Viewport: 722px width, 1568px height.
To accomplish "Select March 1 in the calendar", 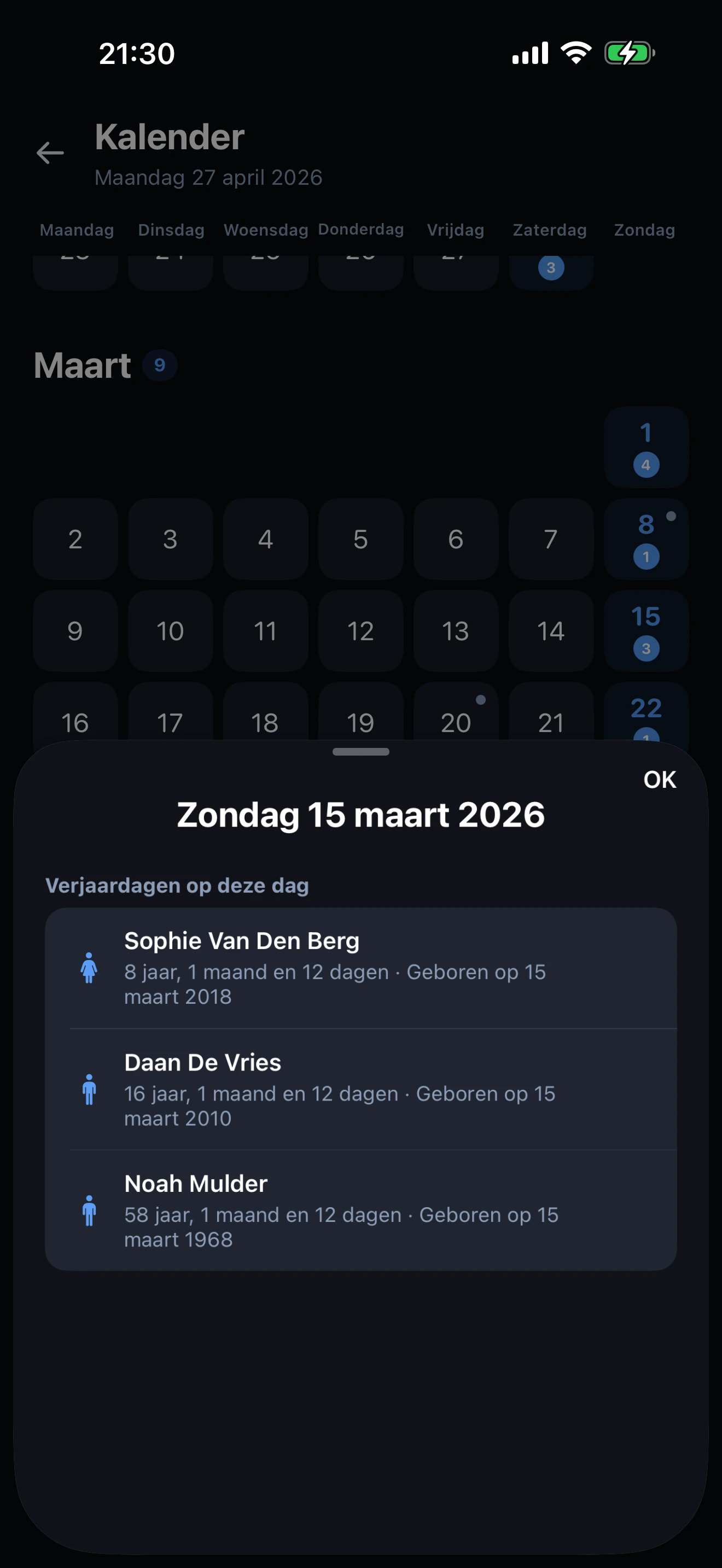I will (646, 447).
